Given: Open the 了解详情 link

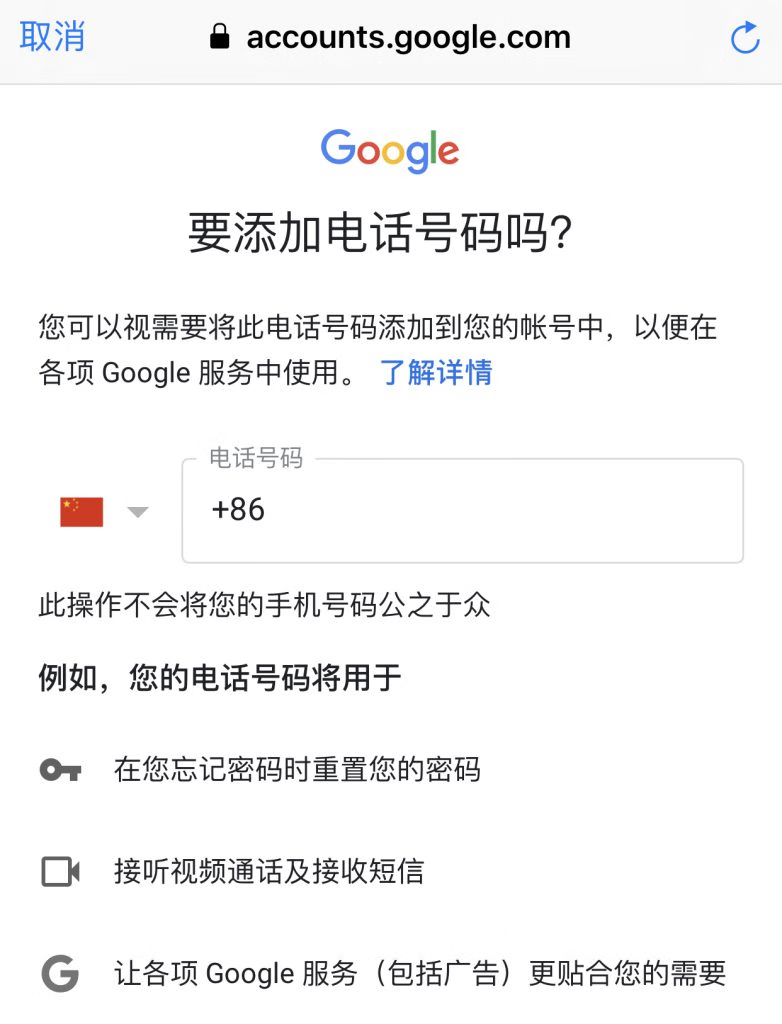Looking at the screenshot, I should click(436, 373).
